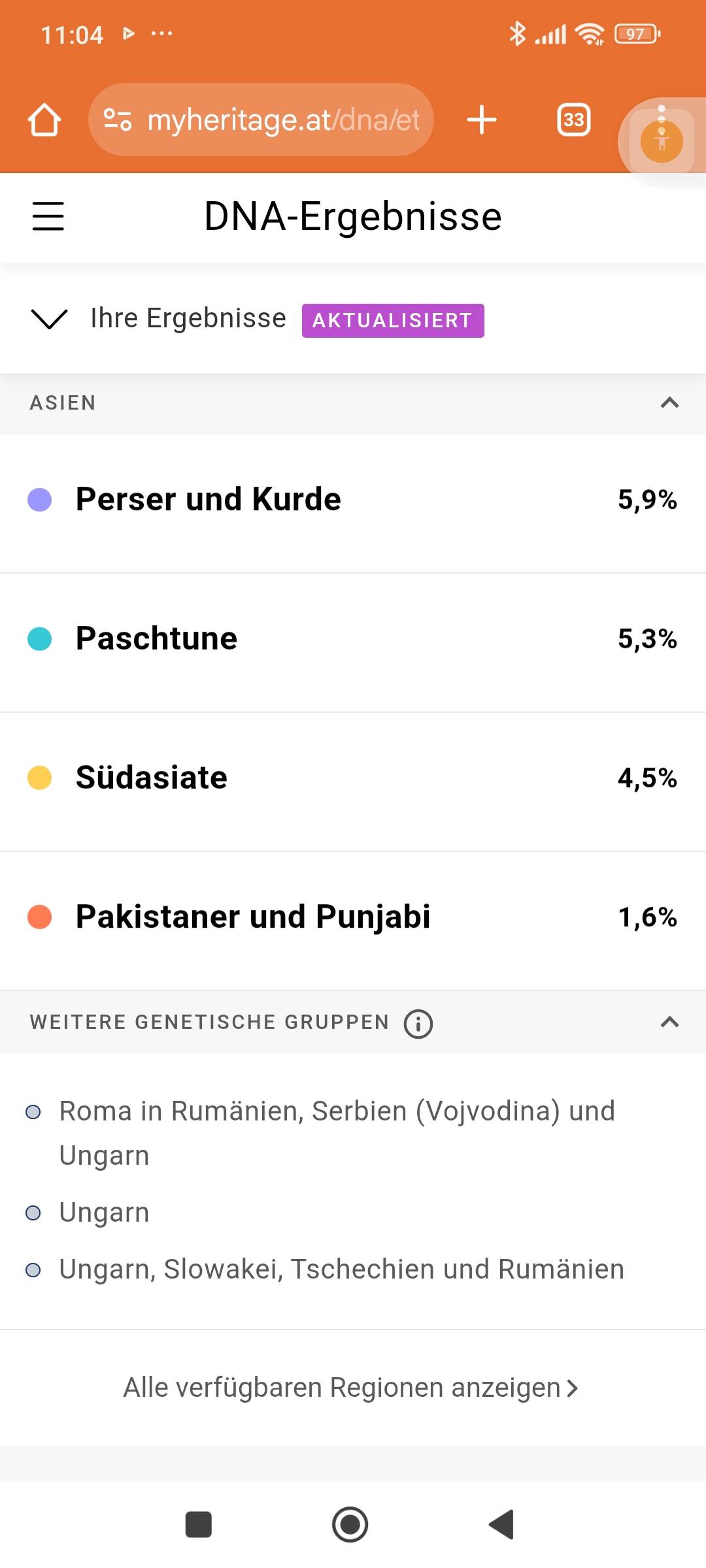Open the Roma in Rumänien, Serbien group

click(337, 1133)
